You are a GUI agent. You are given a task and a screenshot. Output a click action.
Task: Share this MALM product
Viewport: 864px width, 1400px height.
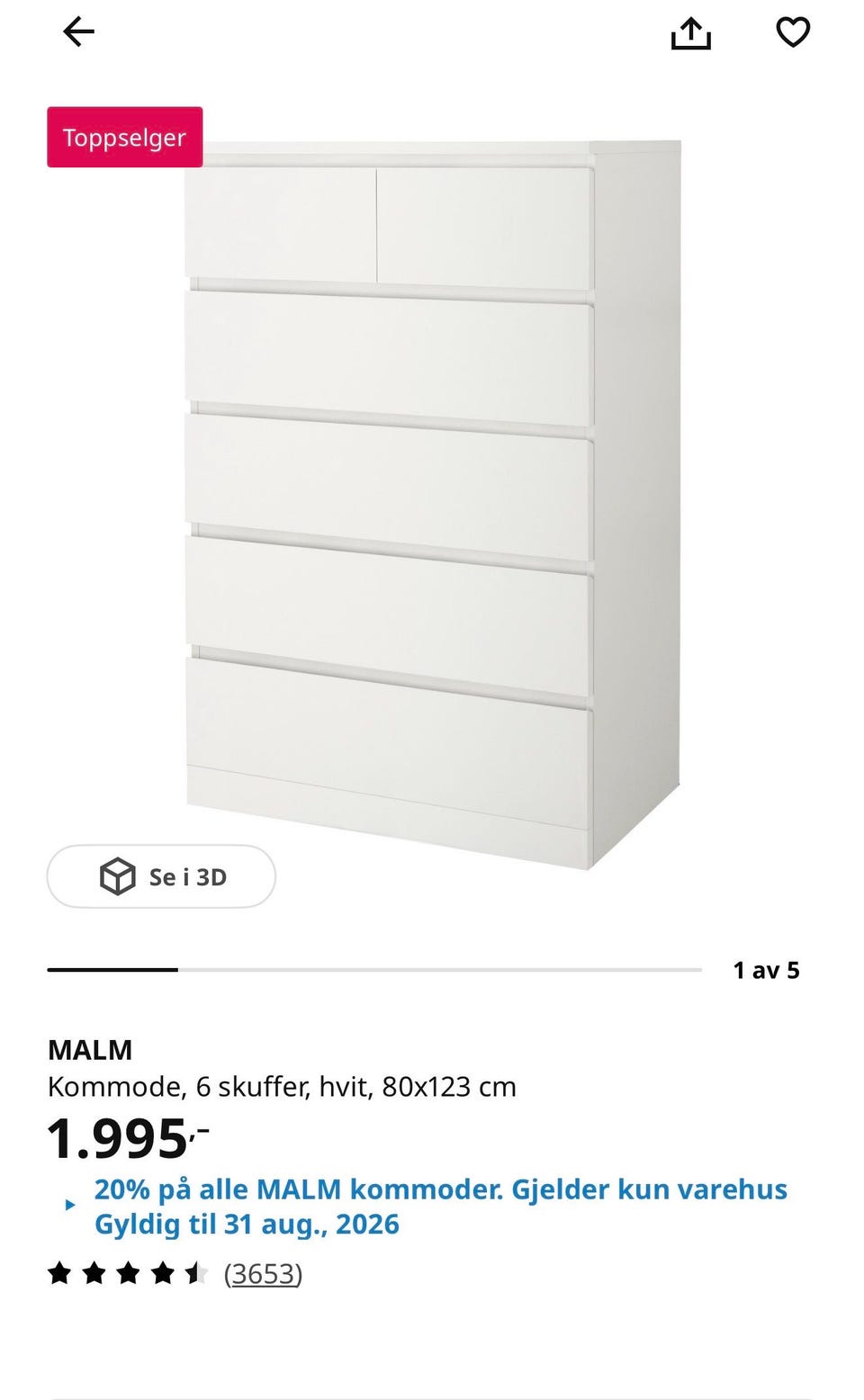pyautogui.click(x=691, y=33)
